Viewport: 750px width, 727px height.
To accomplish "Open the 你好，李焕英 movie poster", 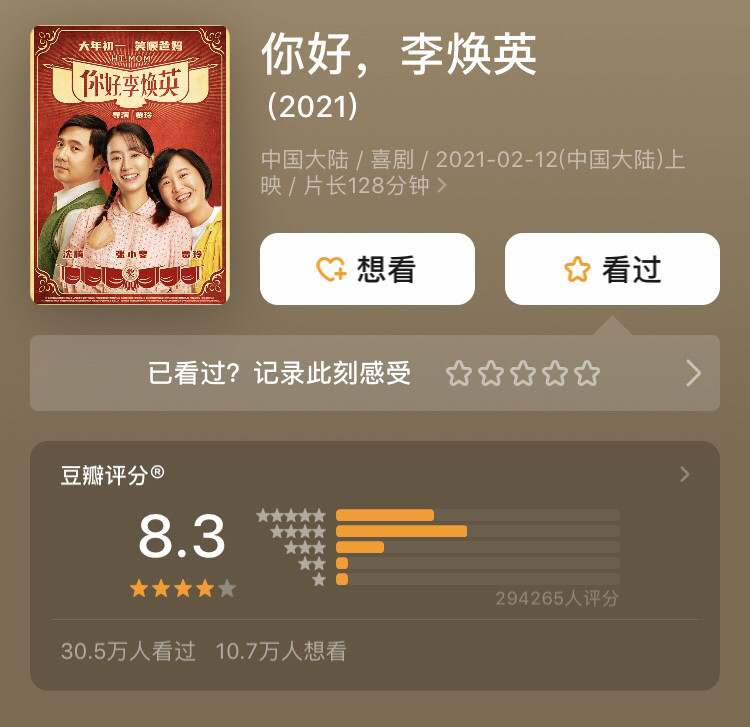I will [x=130, y=165].
